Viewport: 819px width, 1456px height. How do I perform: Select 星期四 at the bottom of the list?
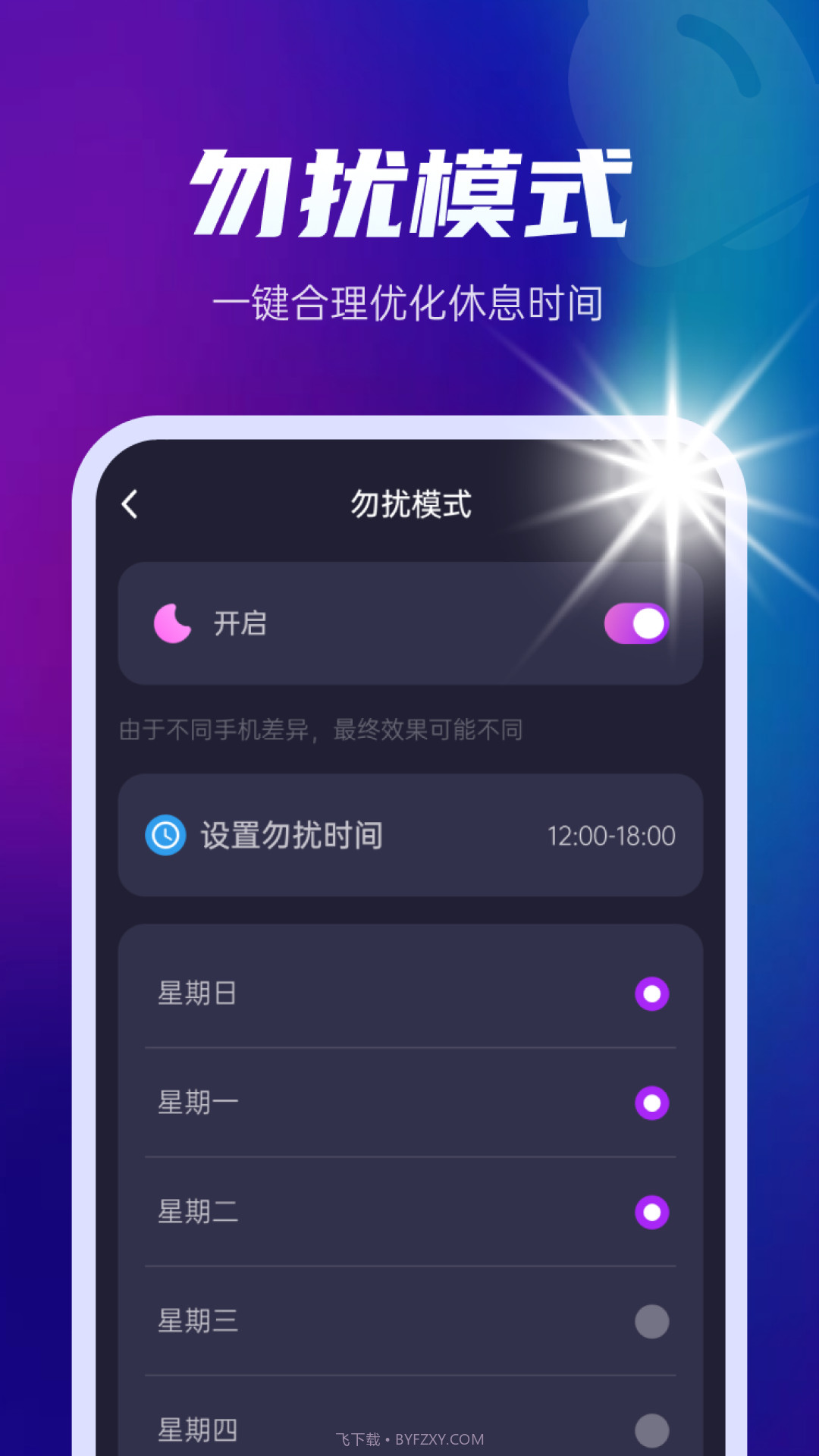coord(652,1429)
